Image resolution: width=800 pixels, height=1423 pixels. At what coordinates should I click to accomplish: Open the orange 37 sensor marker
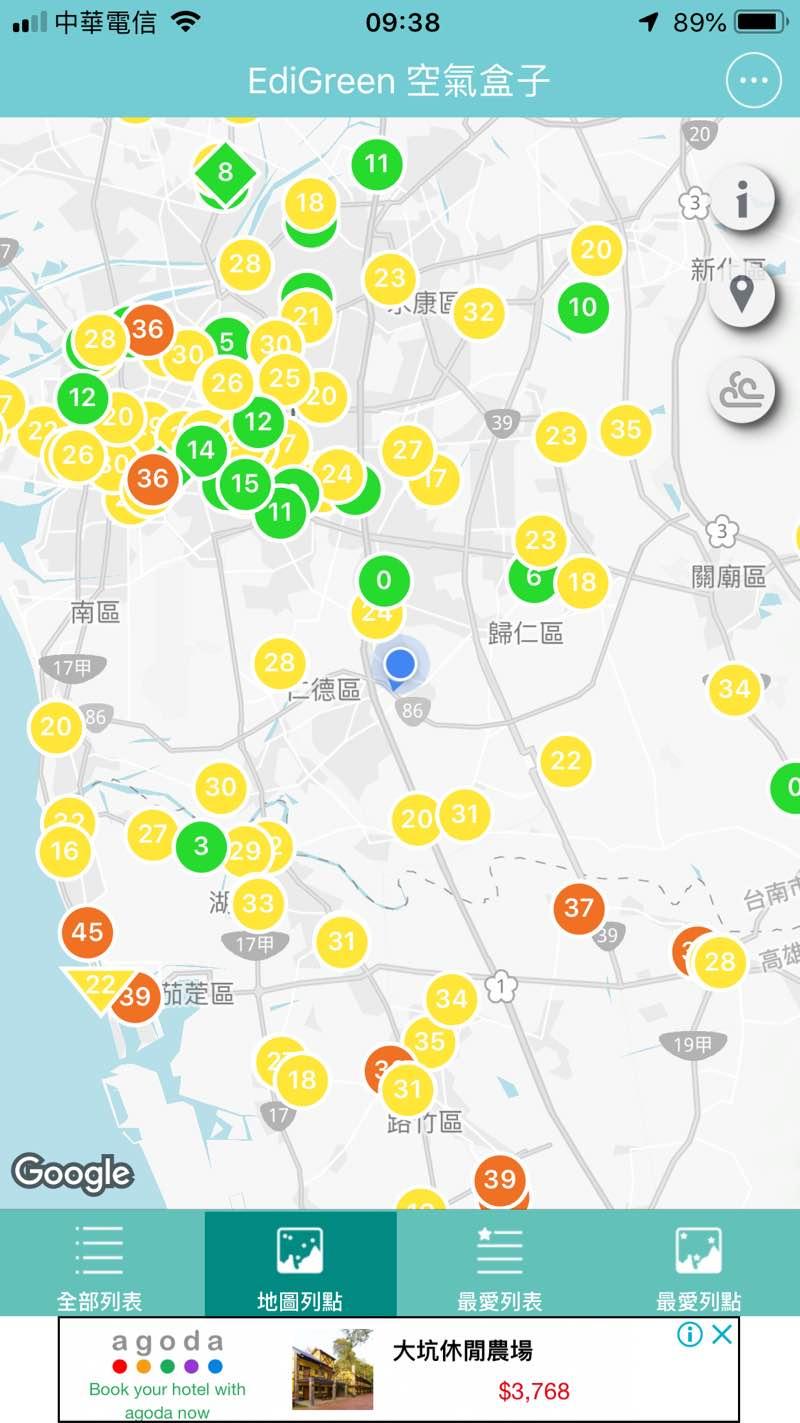pyautogui.click(x=579, y=908)
